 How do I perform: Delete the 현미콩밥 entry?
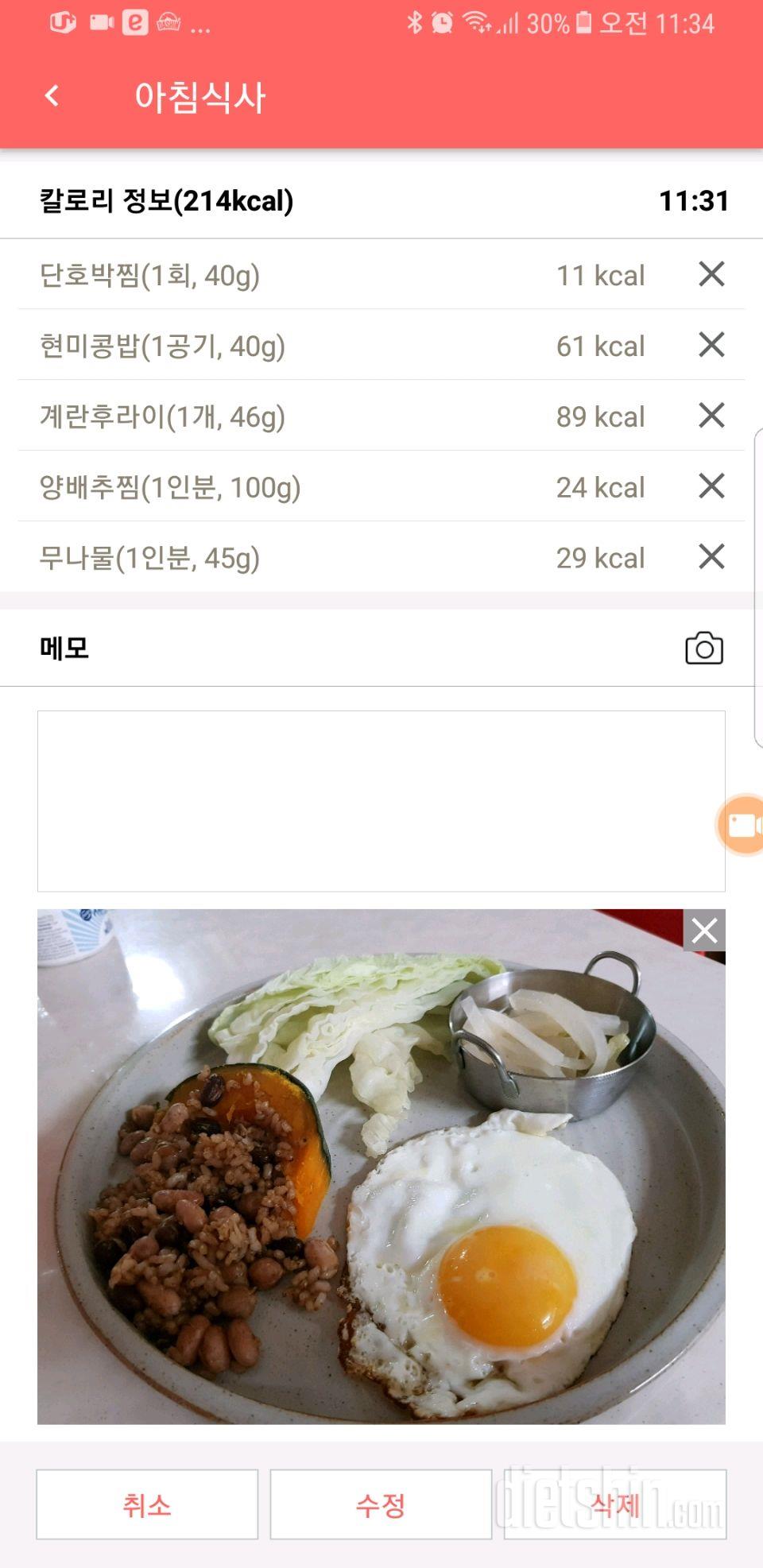(x=711, y=345)
